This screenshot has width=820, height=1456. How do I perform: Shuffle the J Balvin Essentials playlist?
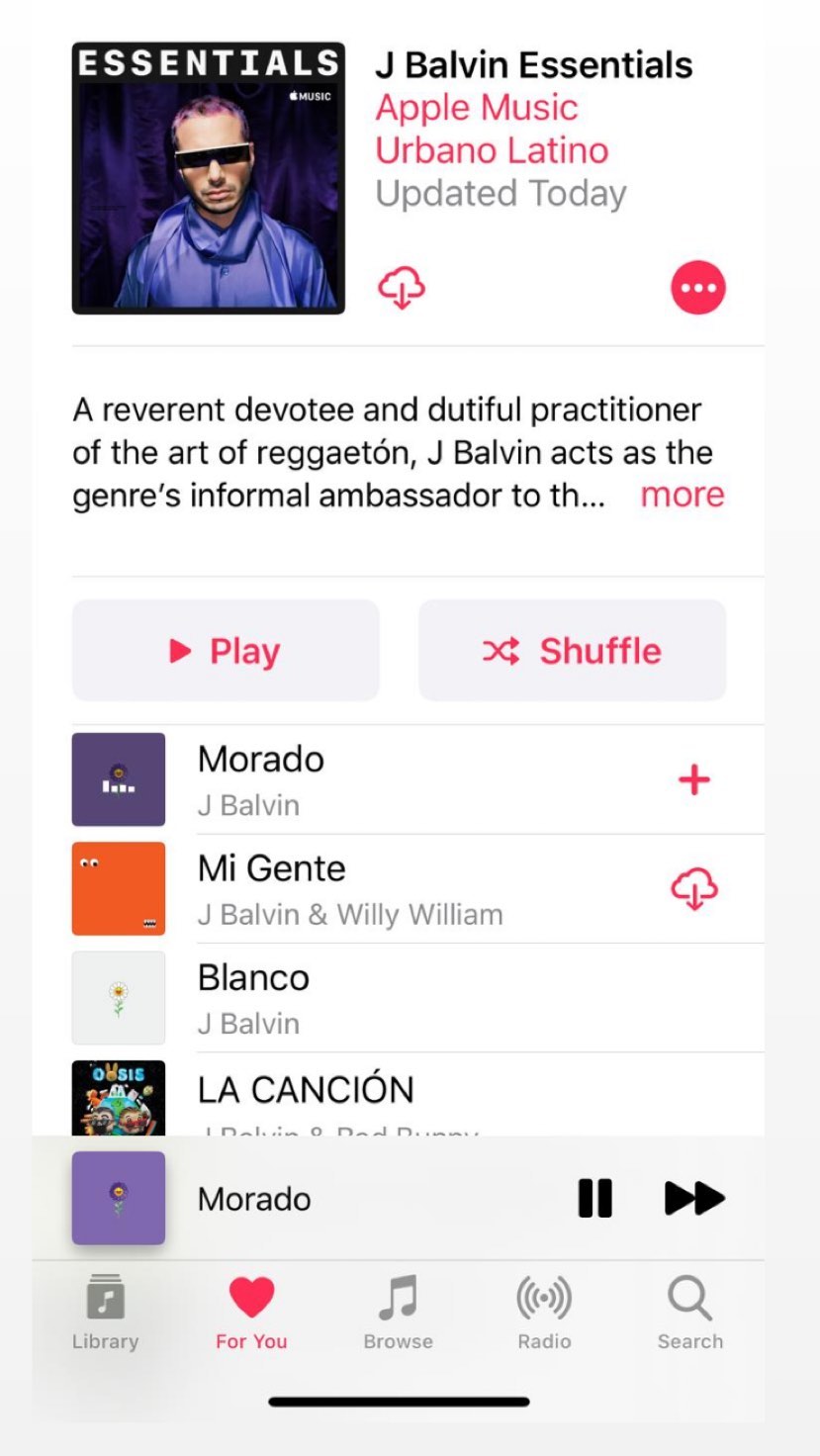(572, 651)
